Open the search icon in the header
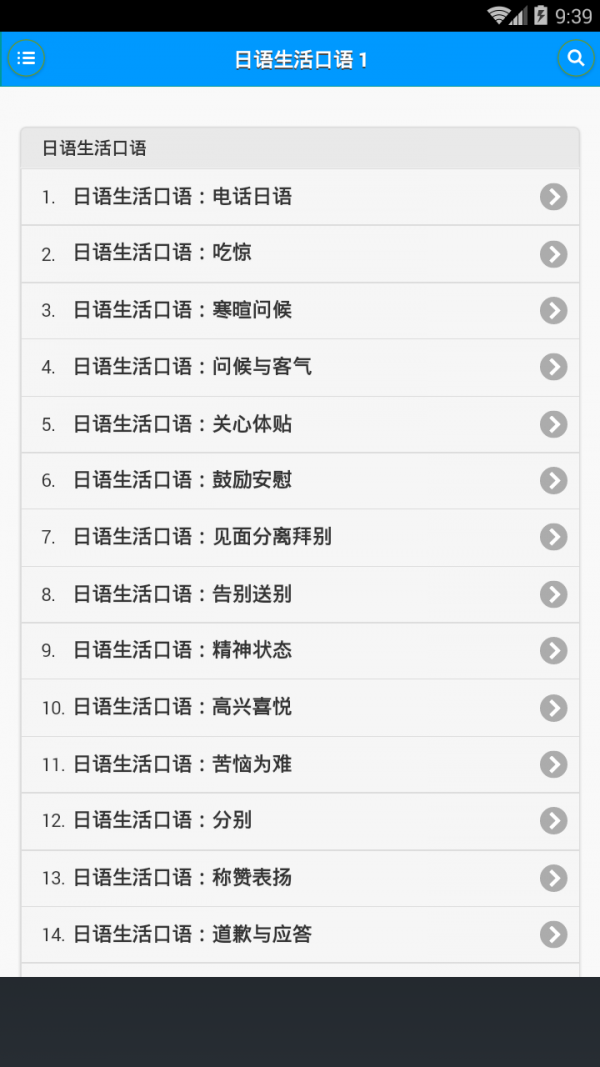 (x=575, y=59)
